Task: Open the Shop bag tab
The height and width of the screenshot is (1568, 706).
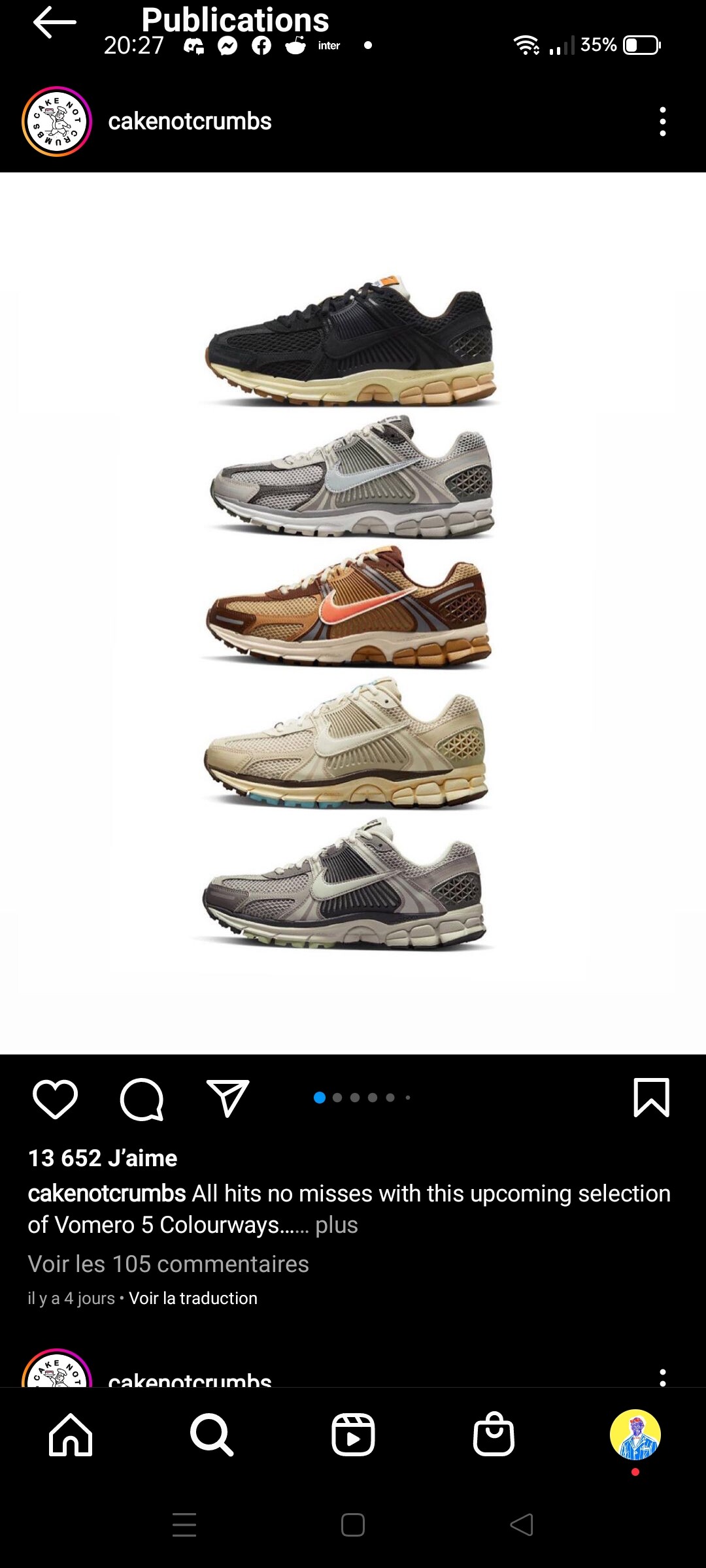Action: coord(494,1435)
